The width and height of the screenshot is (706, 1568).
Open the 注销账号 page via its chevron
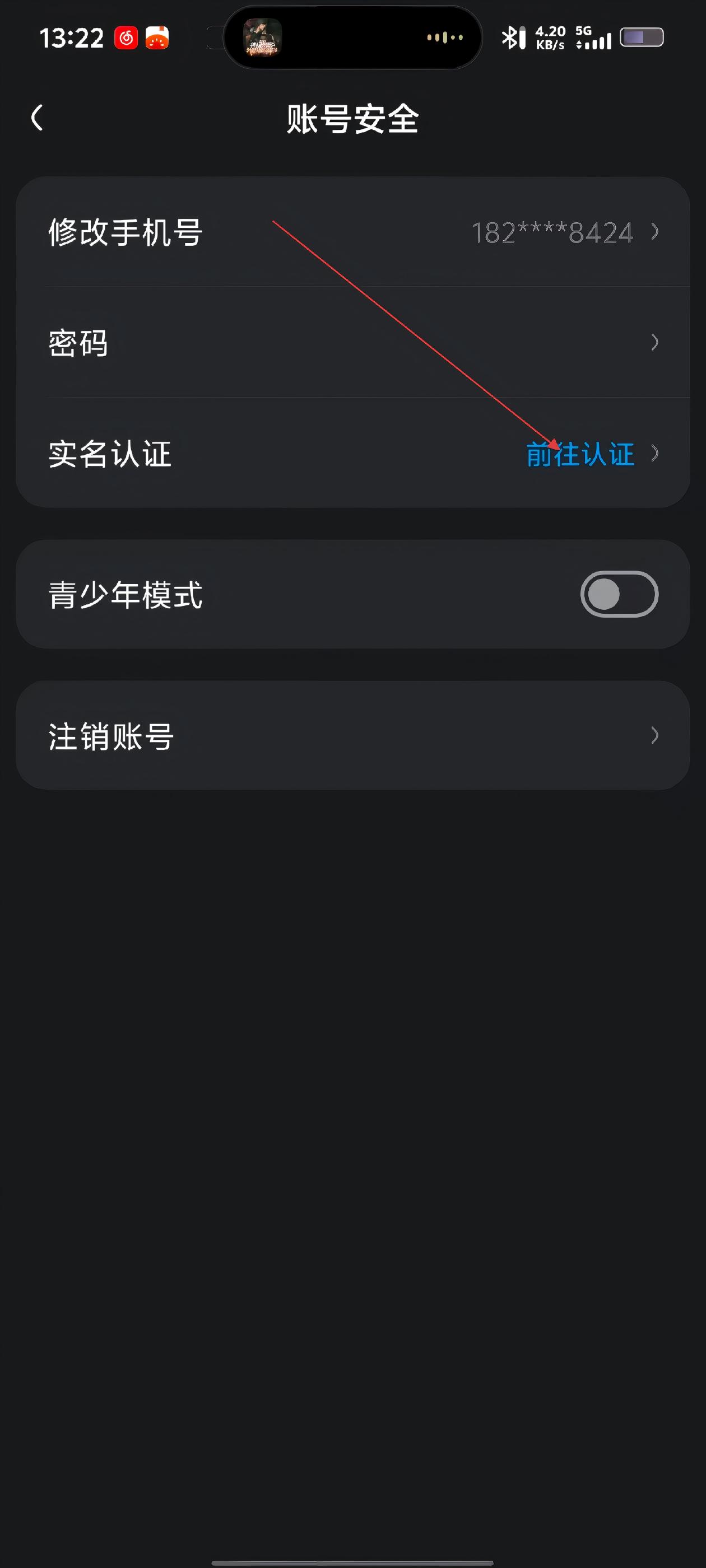(x=655, y=735)
